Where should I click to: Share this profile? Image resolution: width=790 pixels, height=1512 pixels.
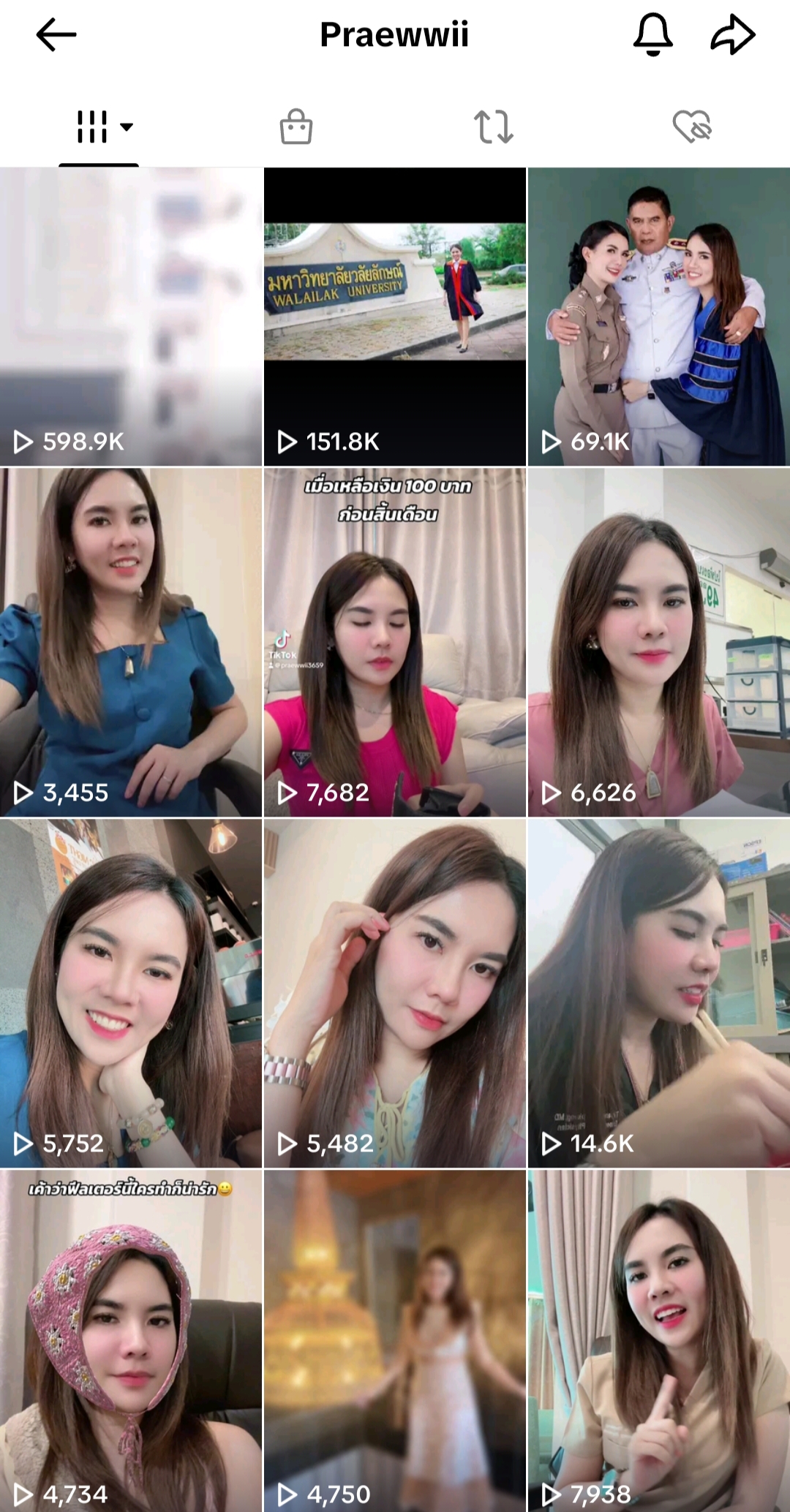pos(732,34)
